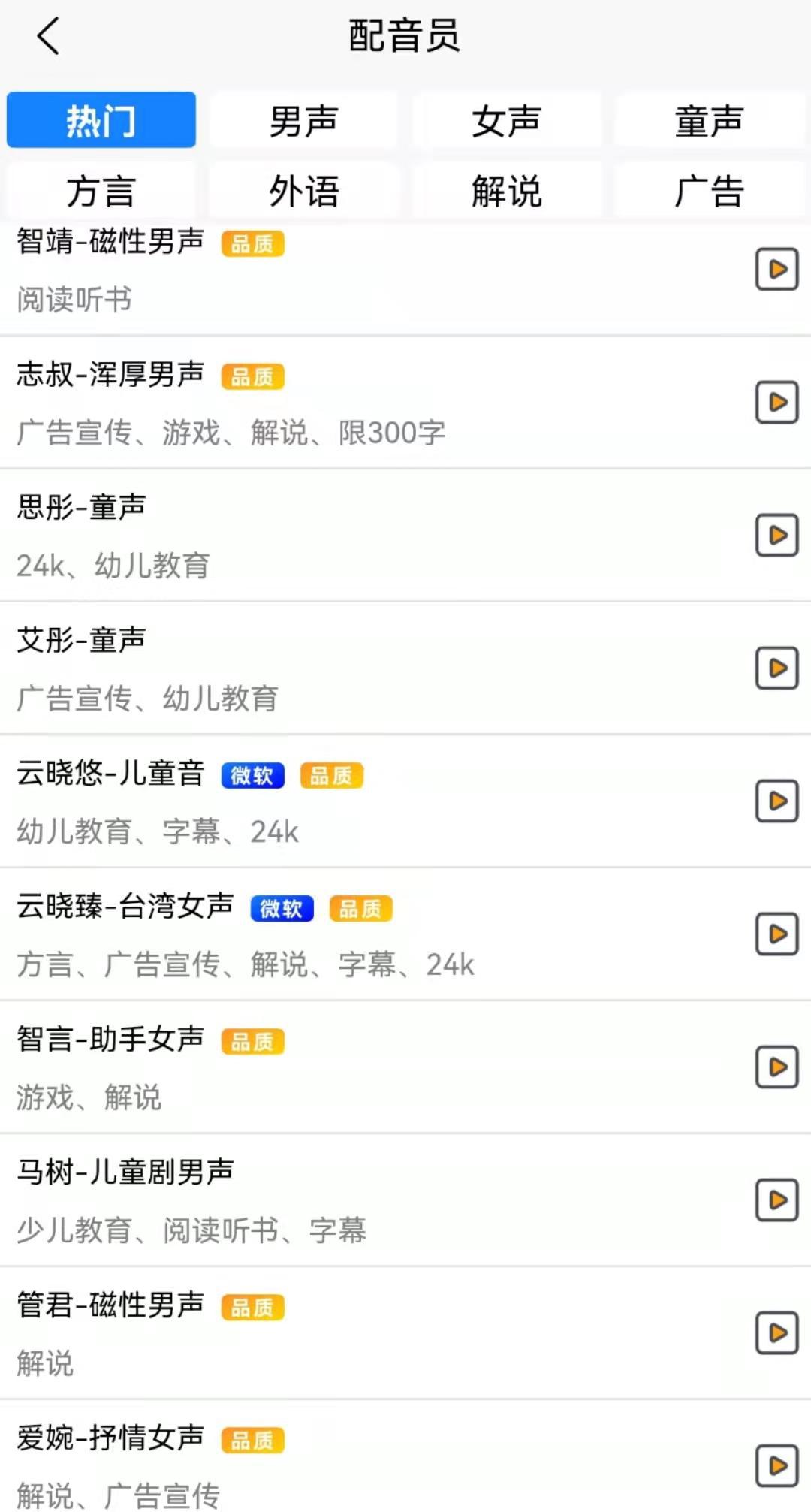Switch to the 男声 category
This screenshot has height=1512, width=811.
tap(303, 120)
